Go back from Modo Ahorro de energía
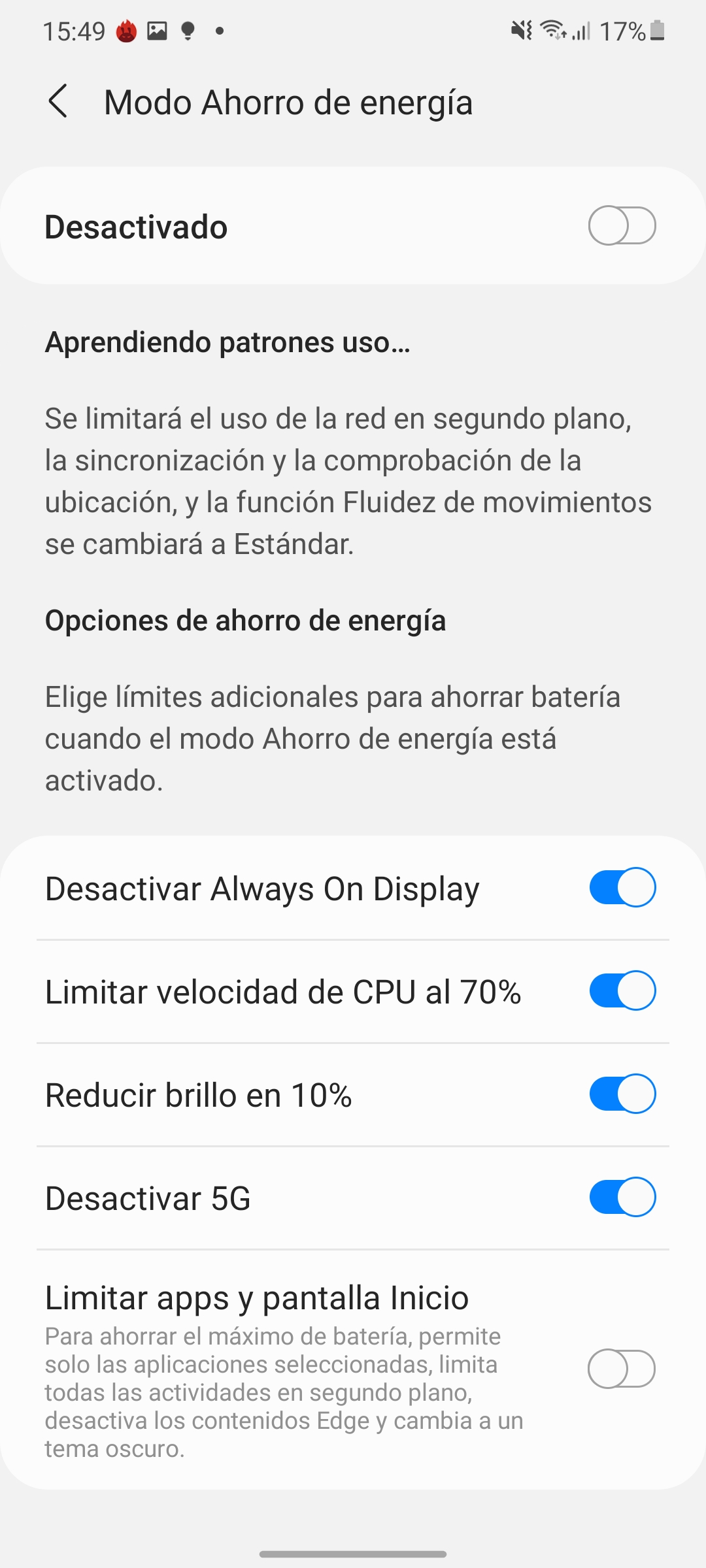This screenshot has width=706, height=1568. (58, 101)
